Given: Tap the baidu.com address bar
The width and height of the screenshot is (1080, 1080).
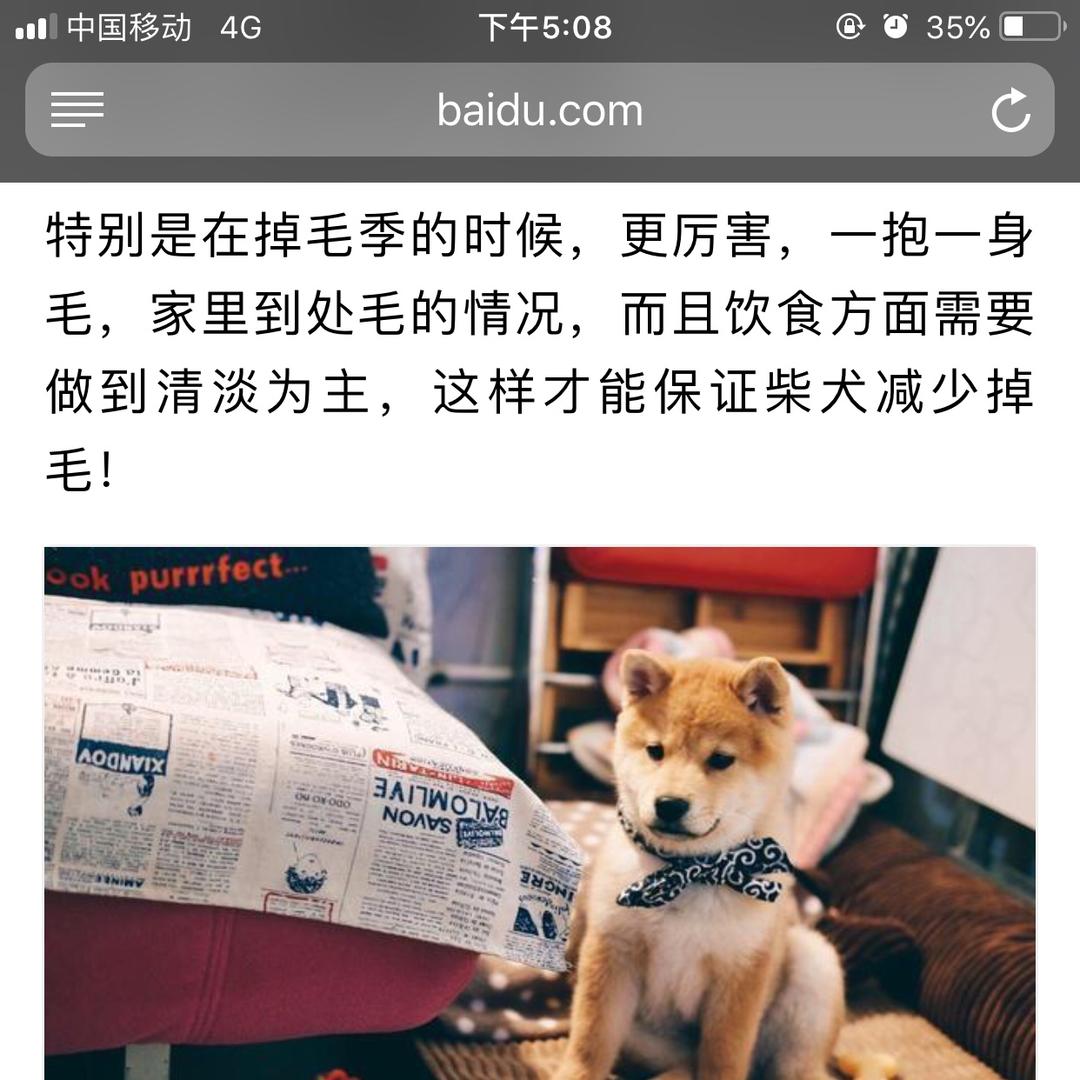Looking at the screenshot, I should pyautogui.click(x=540, y=110).
